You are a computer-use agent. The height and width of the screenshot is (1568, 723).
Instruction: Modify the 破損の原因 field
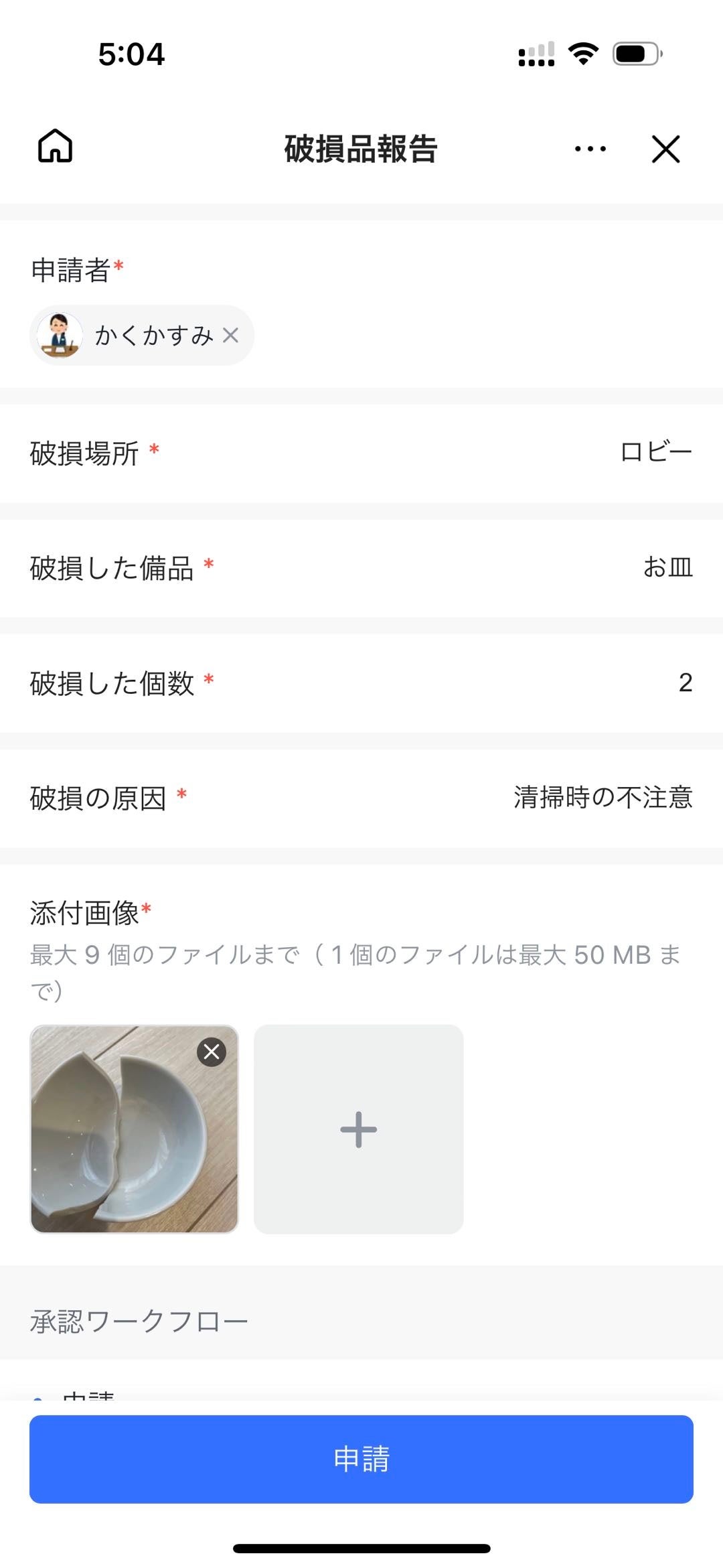click(x=602, y=798)
